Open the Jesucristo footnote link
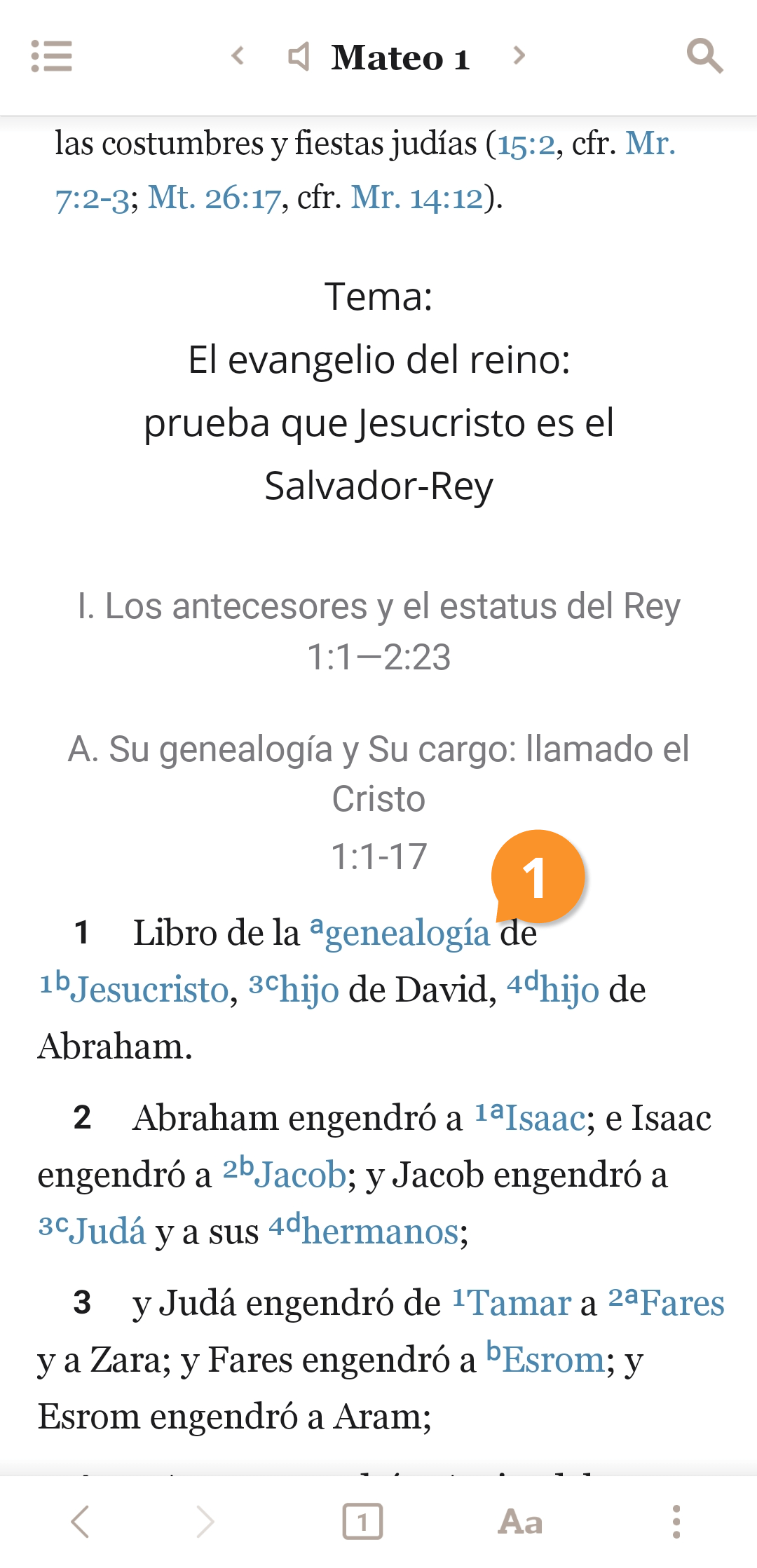The height and width of the screenshot is (1568, 757). click(150, 990)
